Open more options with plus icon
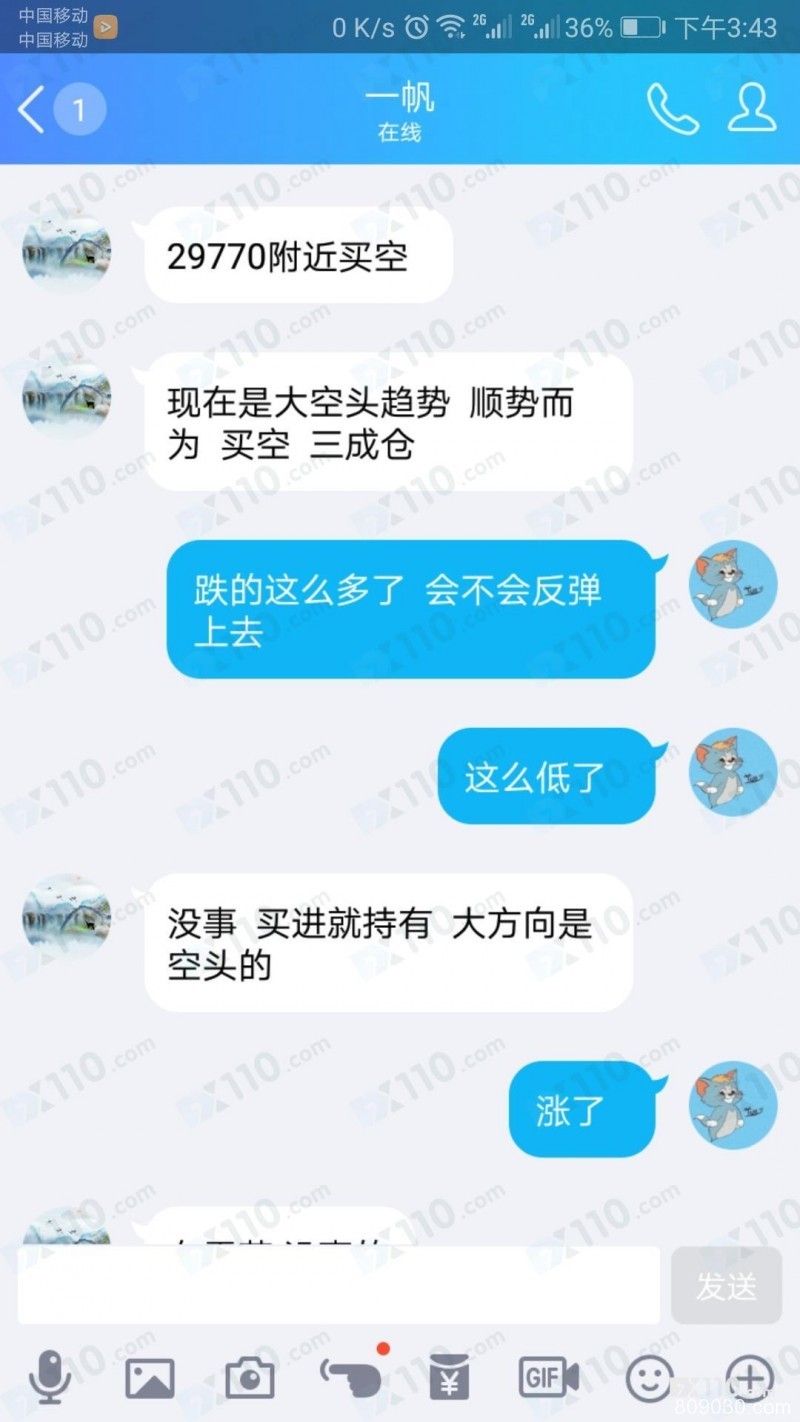Image resolution: width=800 pixels, height=1422 pixels. tap(748, 1377)
